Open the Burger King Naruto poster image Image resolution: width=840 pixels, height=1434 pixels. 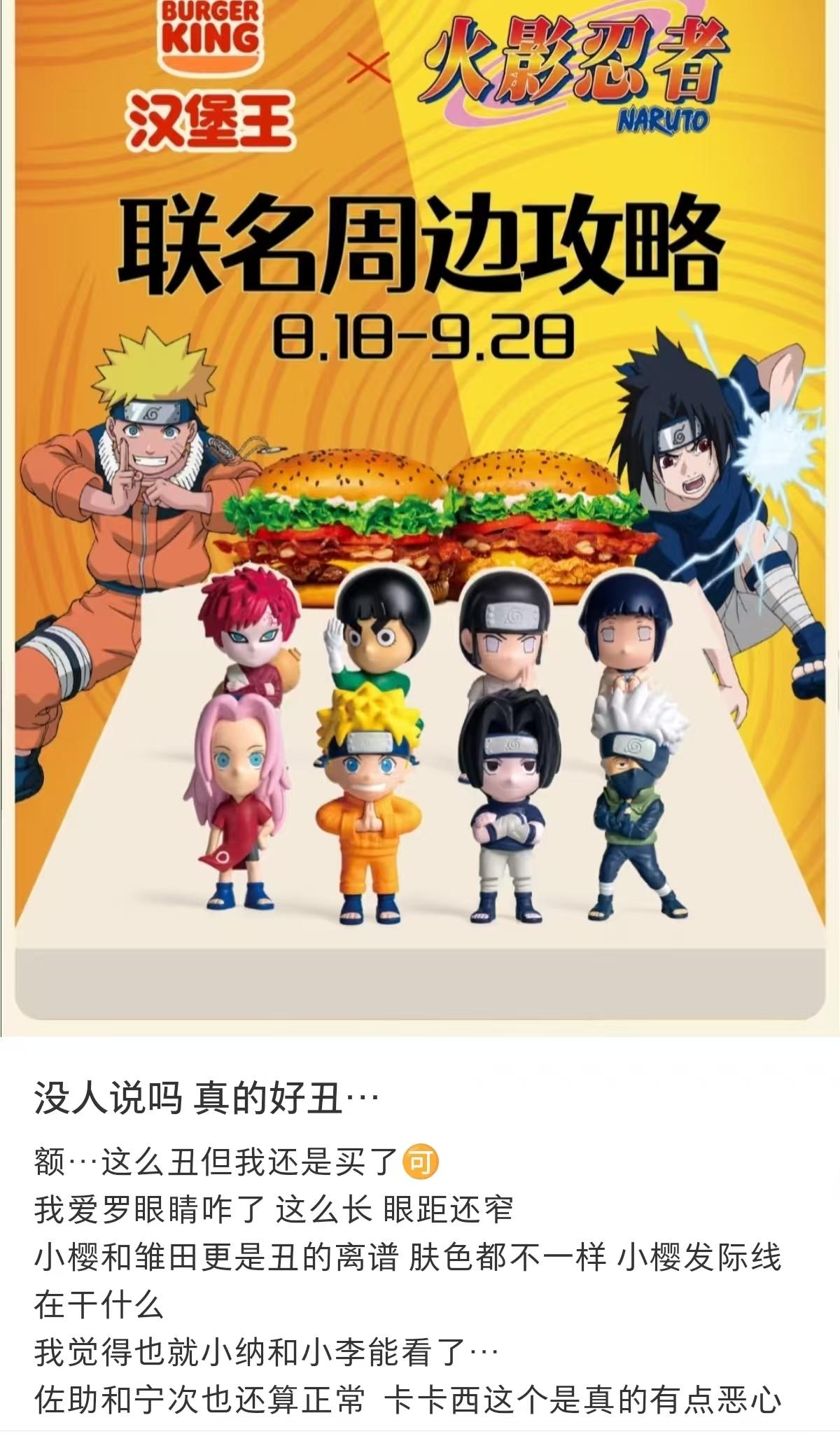click(420, 518)
